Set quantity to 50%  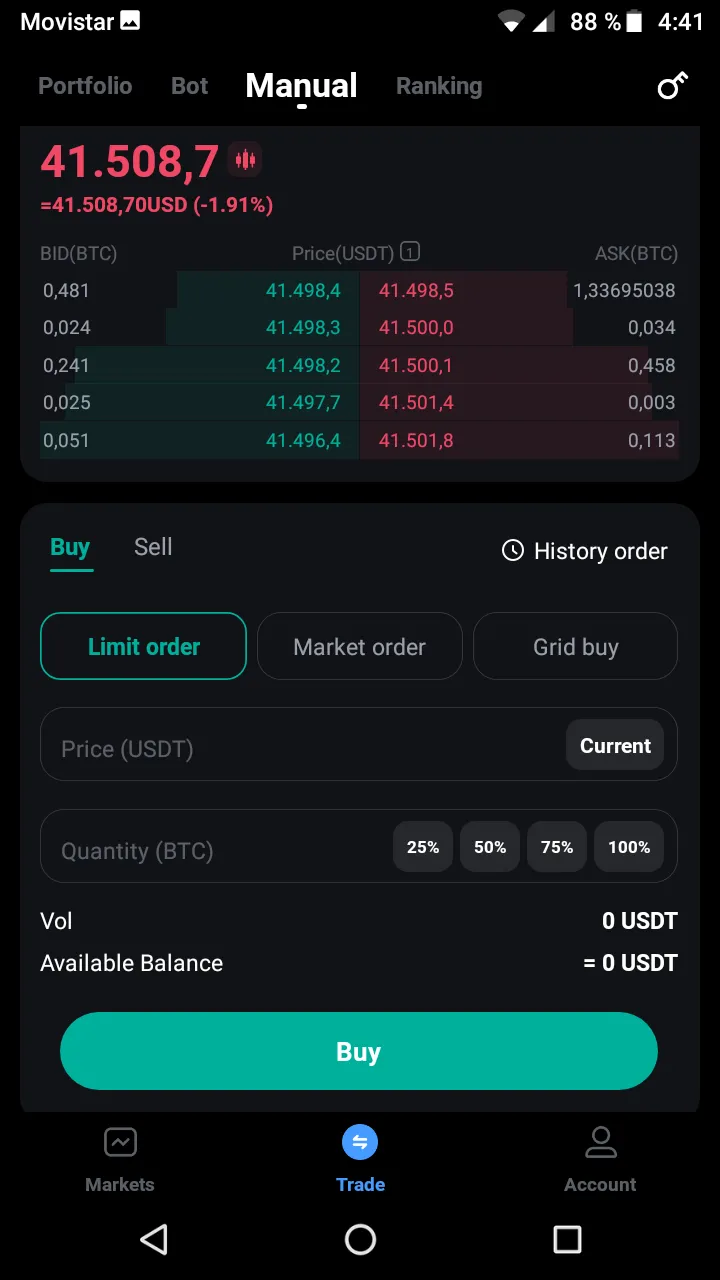[490, 847]
